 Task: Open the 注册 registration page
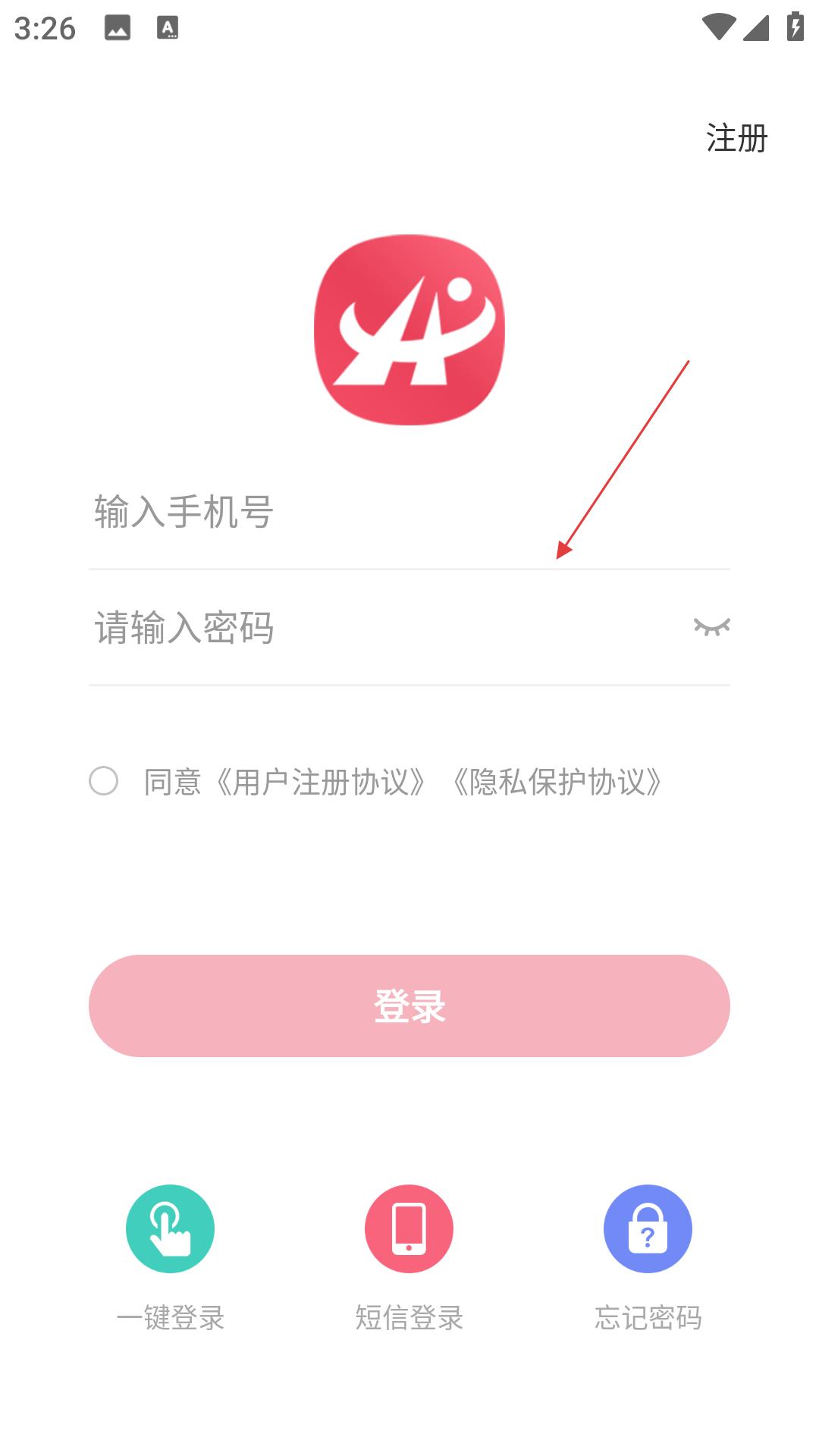tap(736, 138)
